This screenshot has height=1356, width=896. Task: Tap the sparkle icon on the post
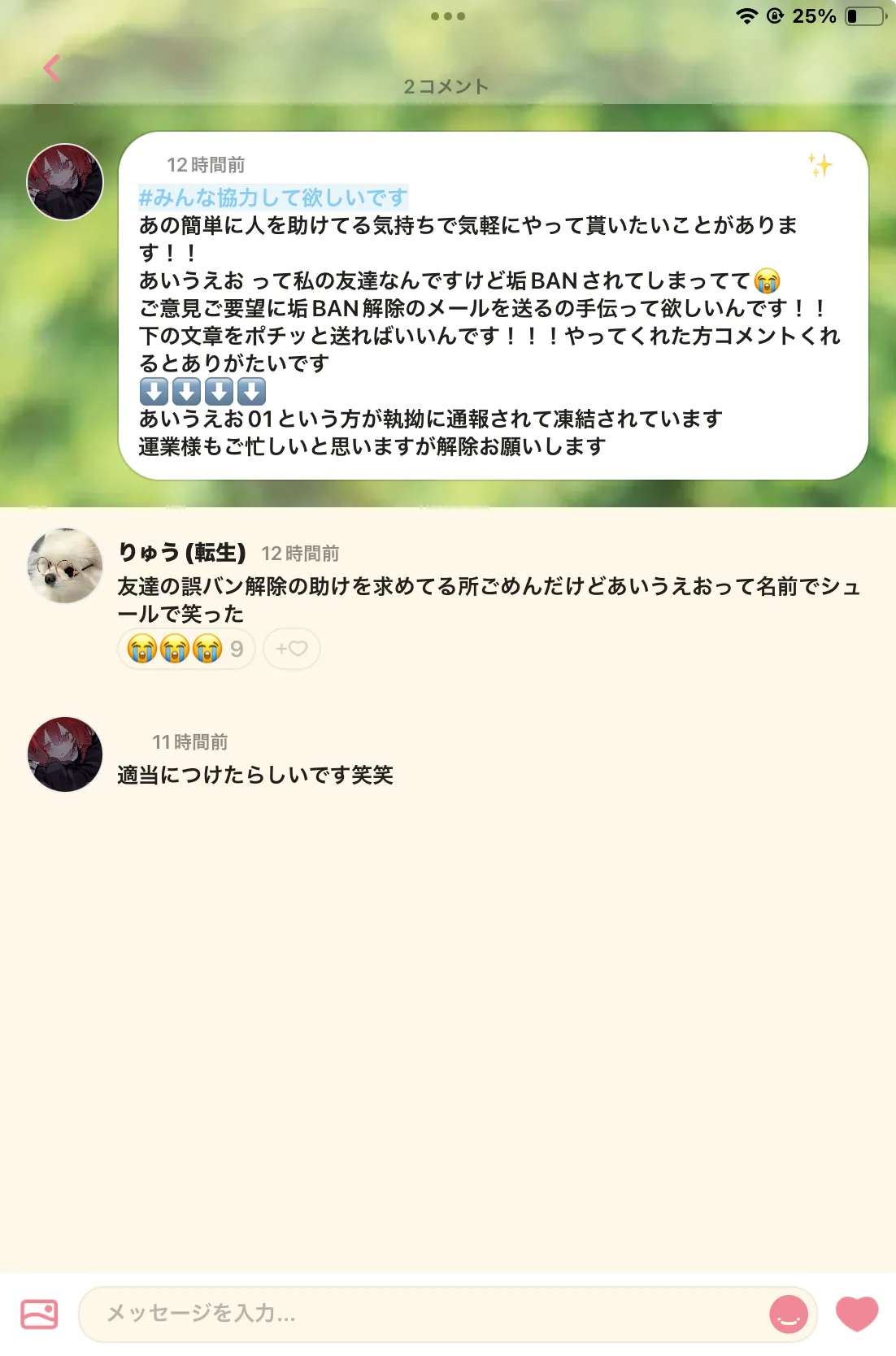click(820, 165)
